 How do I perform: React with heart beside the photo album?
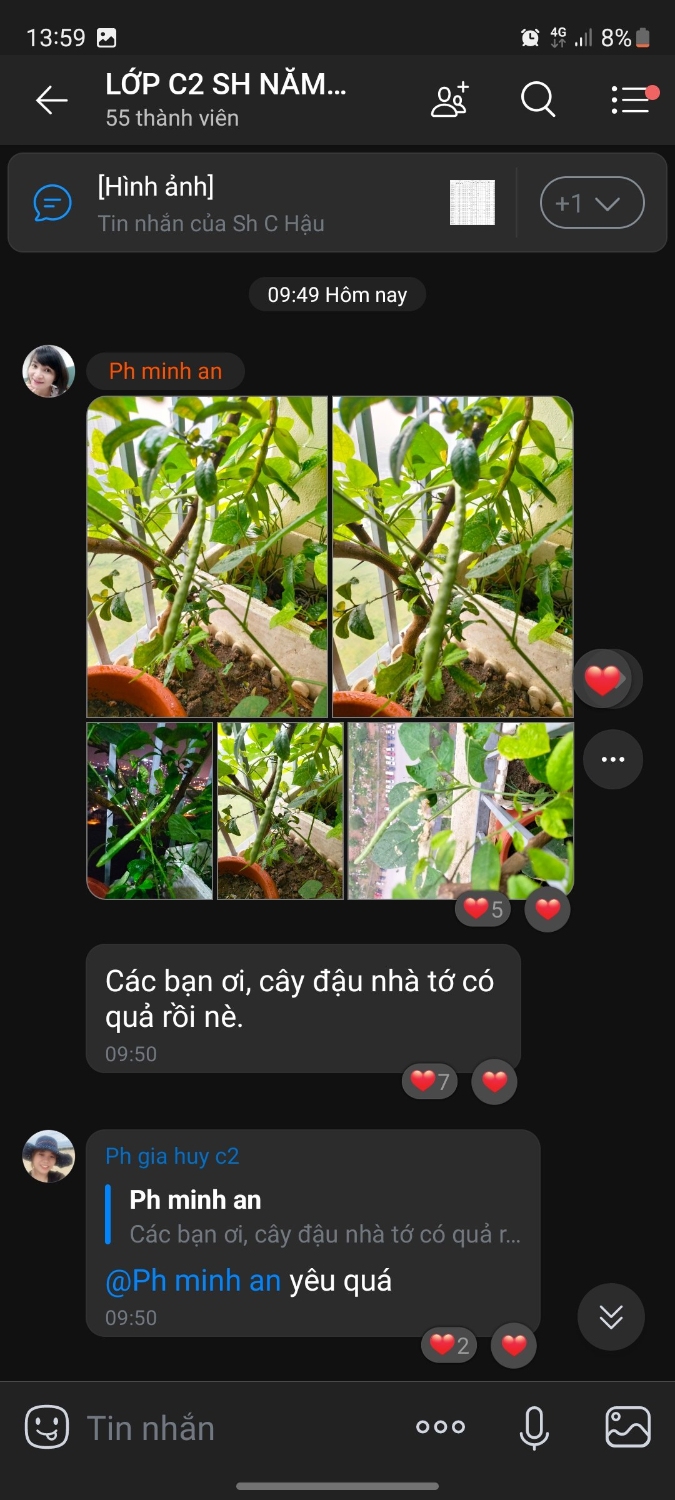pyautogui.click(x=603, y=680)
